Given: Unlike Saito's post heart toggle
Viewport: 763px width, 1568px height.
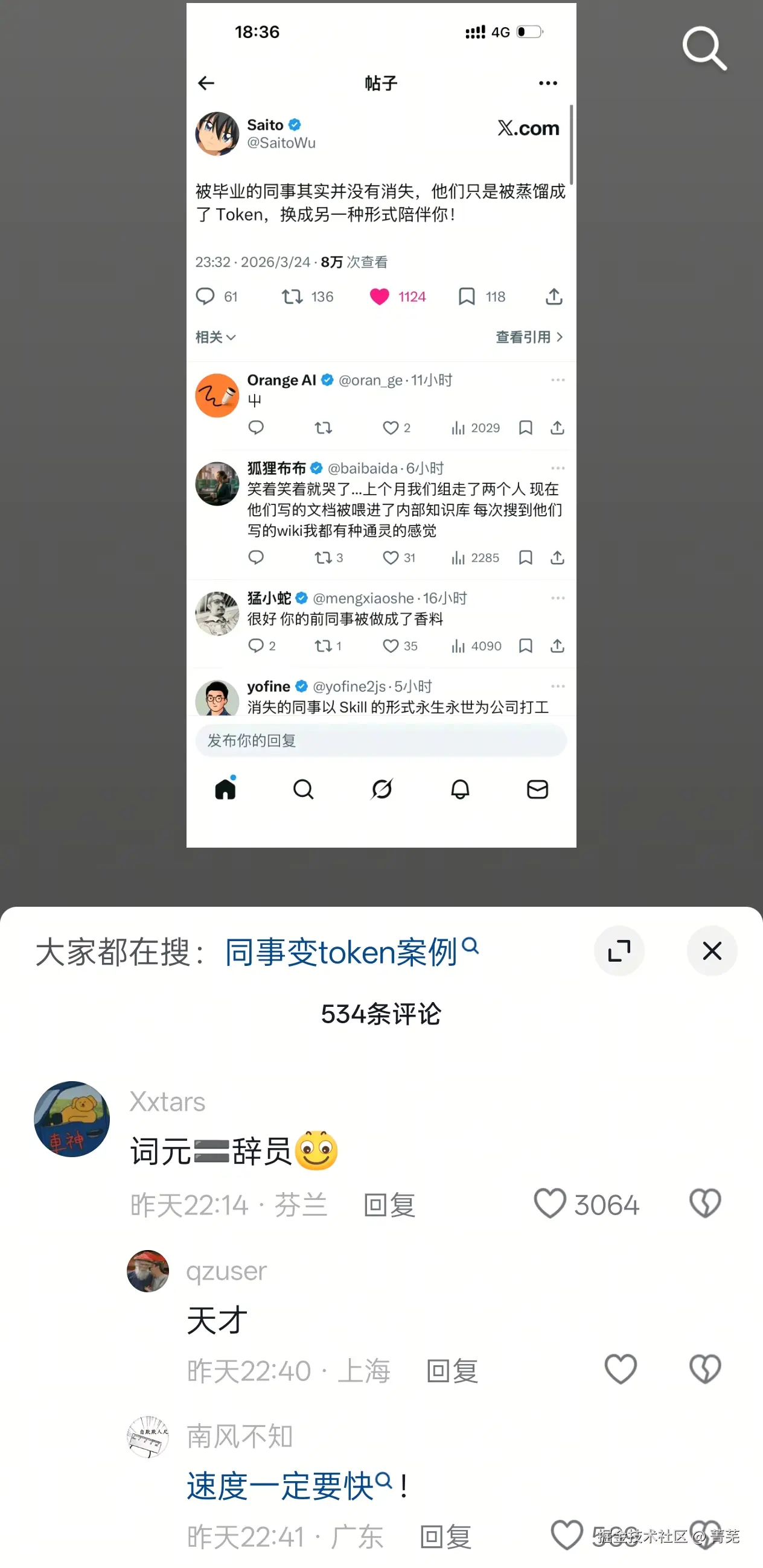Looking at the screenshot, I should pyautogui.click(x=380, y=296).
